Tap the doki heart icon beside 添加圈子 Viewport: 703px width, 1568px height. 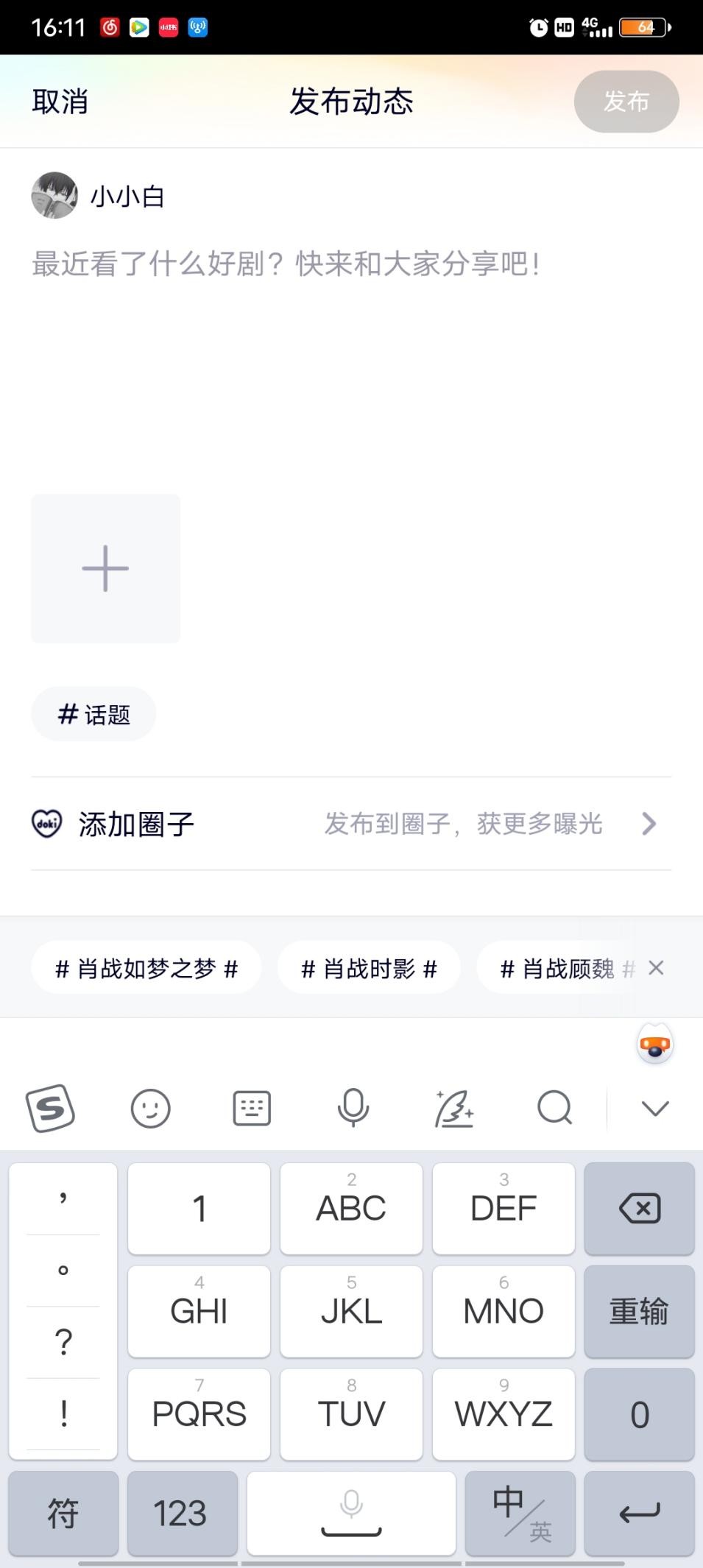(46, 823)
